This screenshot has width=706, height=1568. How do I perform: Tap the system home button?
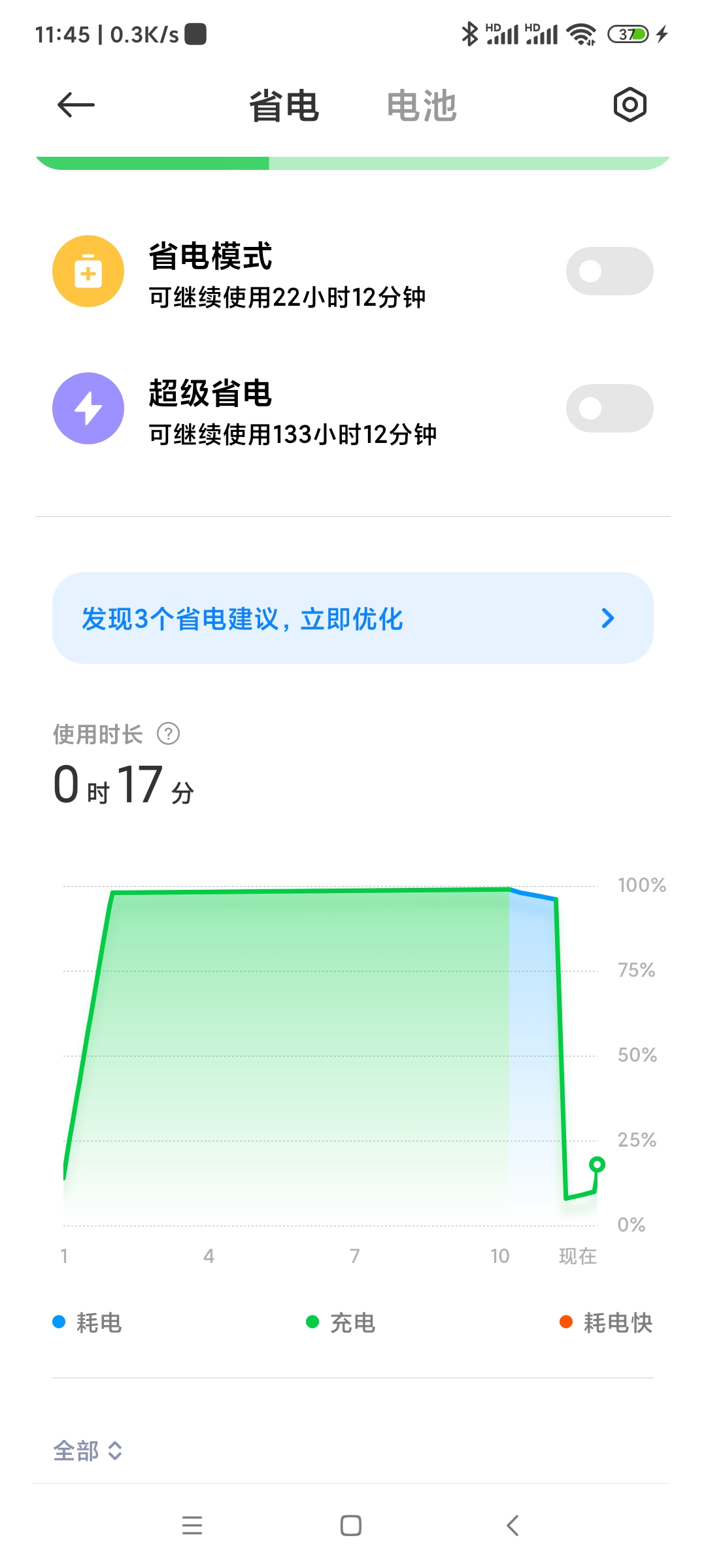point(351,1526)
